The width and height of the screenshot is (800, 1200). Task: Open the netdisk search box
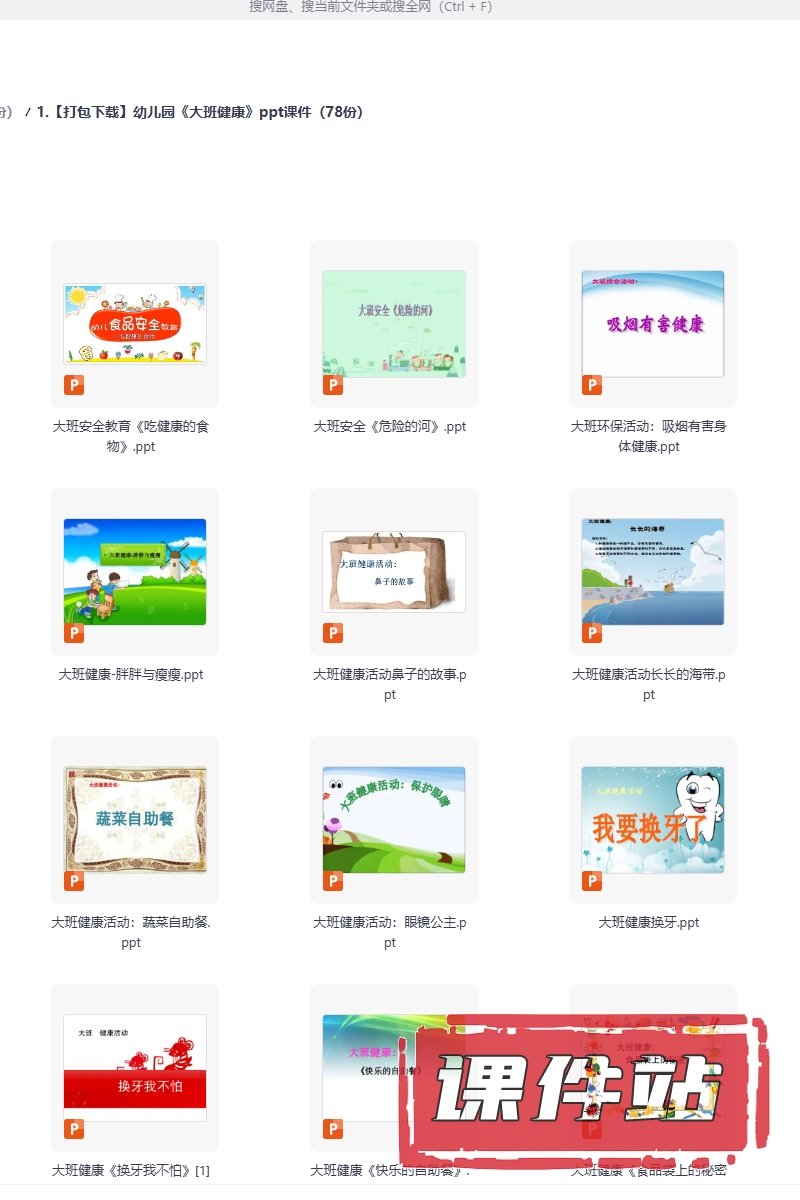point(370,8)
